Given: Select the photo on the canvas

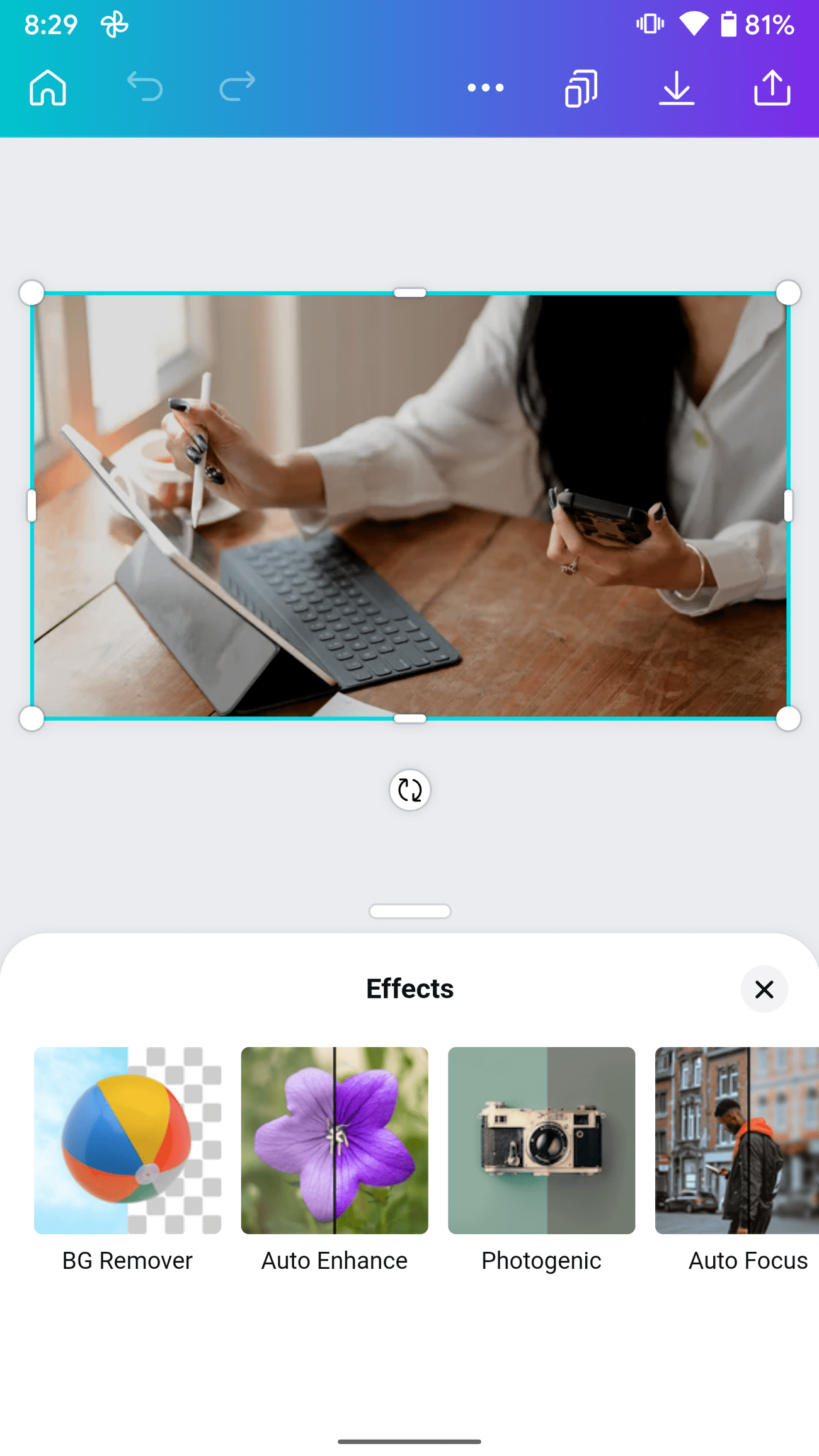Looking at the screenshot, I should (409, 505).
